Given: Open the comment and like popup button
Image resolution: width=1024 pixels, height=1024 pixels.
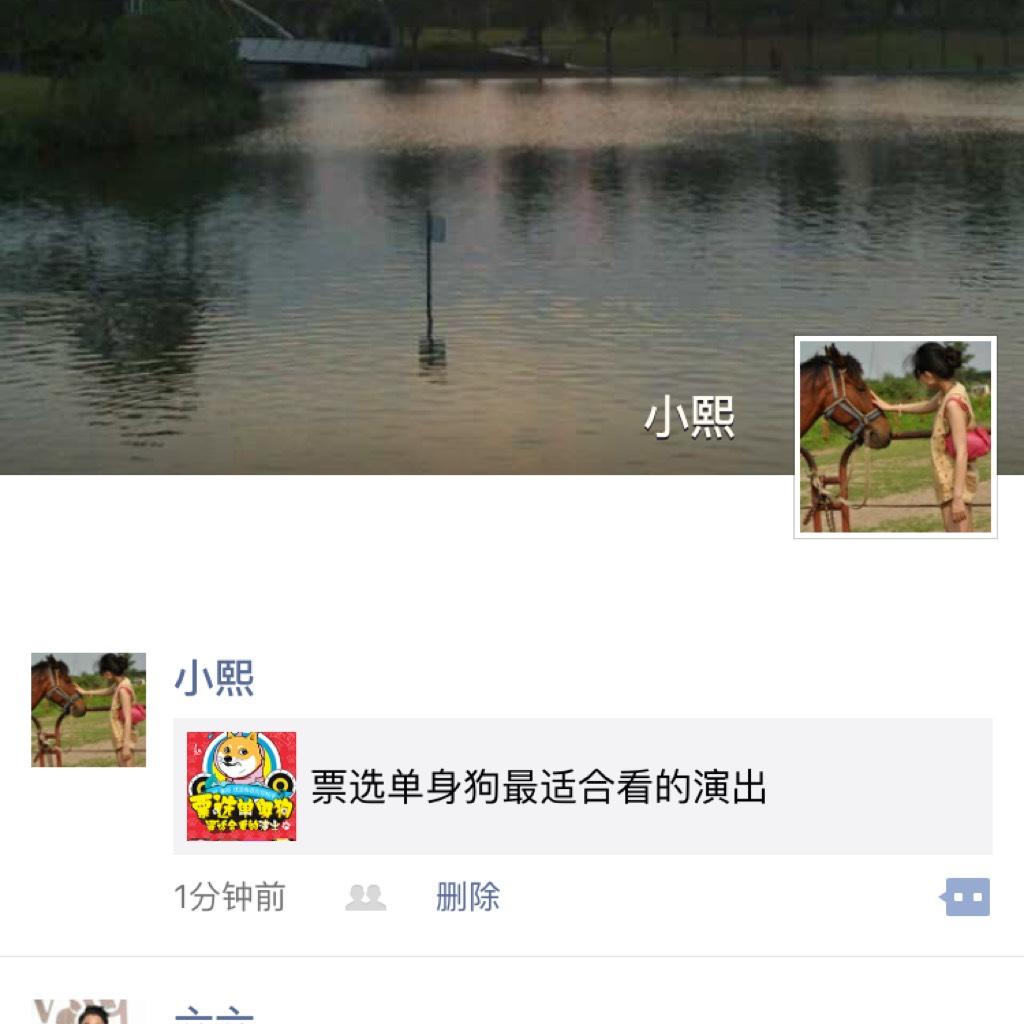Looking at the screenshot, I should click(x=966, y=897).
